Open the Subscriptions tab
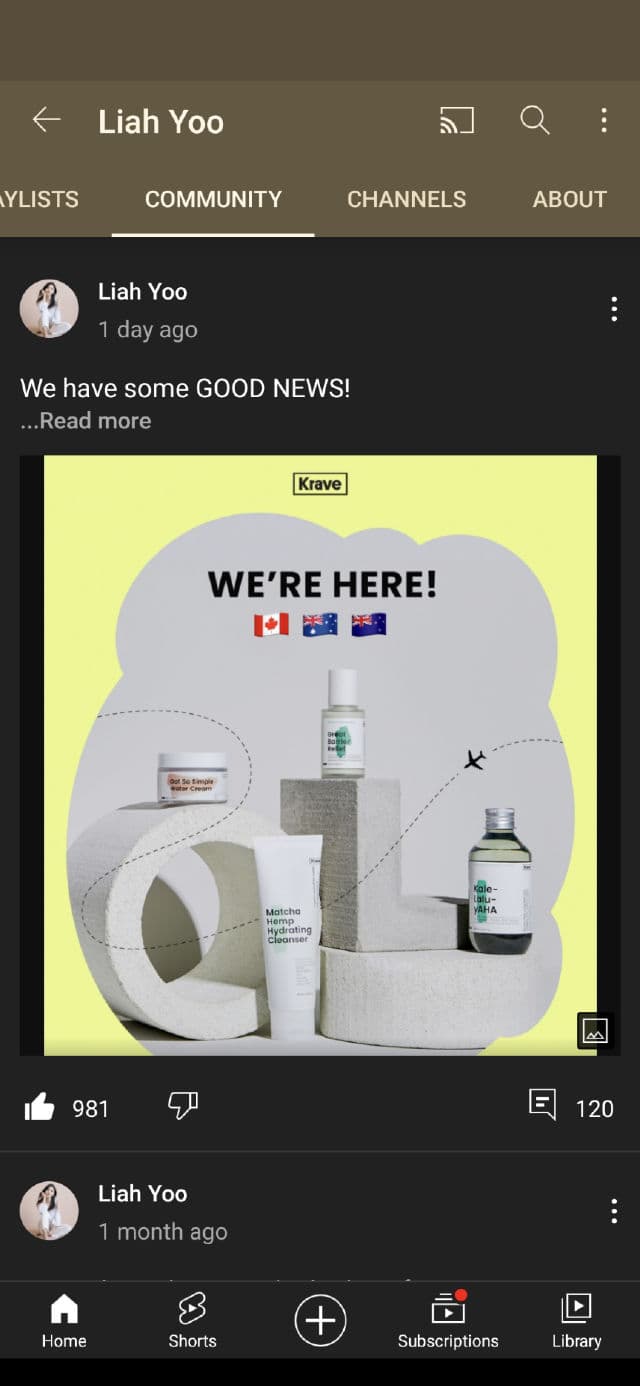This screenshot has height=1386, width=640. coord(448,1320)
